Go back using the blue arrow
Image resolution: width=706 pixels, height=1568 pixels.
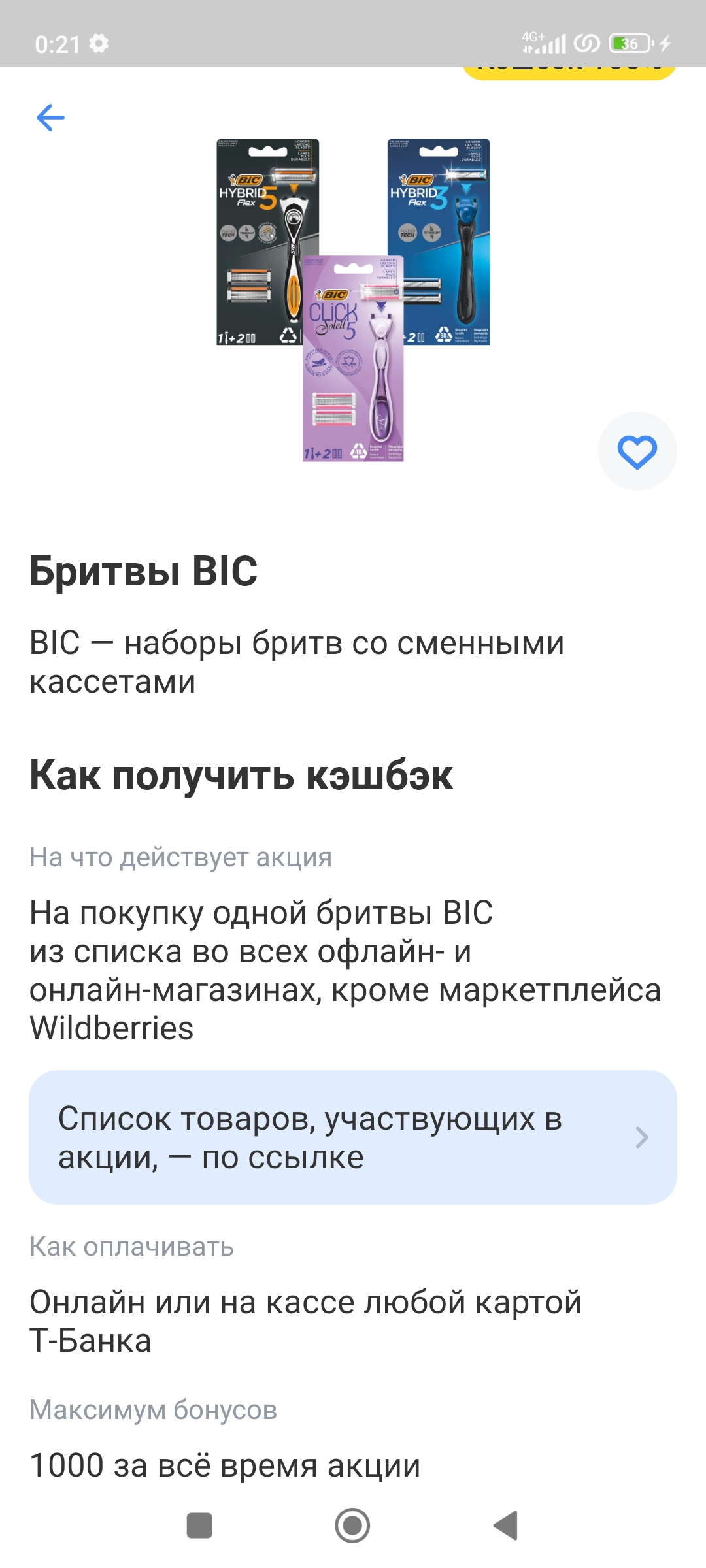click(50, 118)
